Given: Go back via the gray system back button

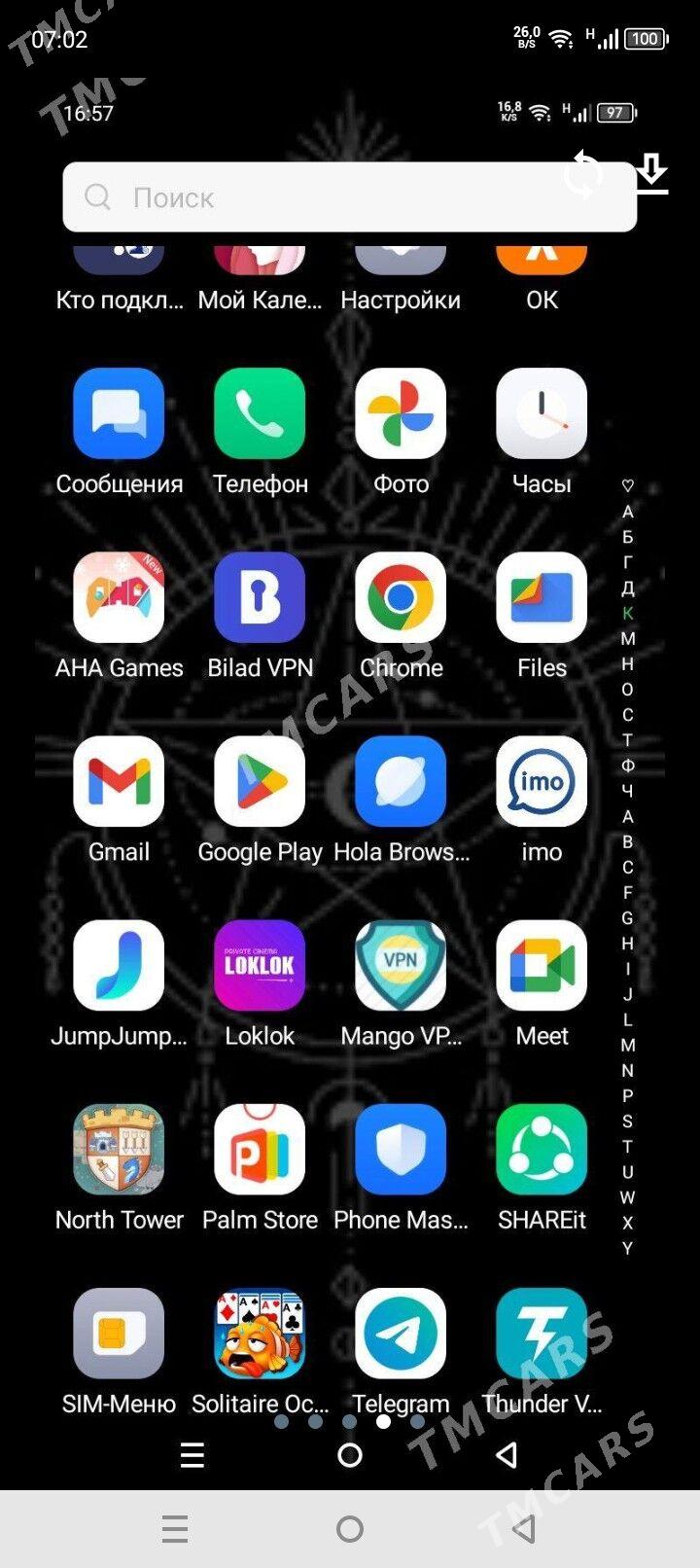Looking at the screenshot, I should tap(524, 1529).
